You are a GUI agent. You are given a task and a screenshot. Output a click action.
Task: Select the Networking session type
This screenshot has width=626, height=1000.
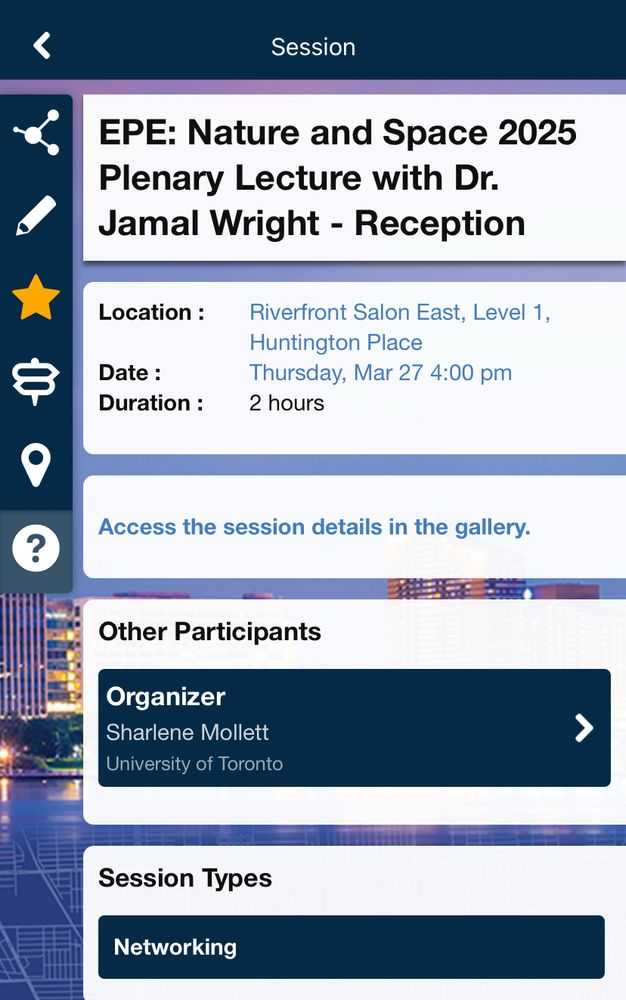(x=351, y=947)
